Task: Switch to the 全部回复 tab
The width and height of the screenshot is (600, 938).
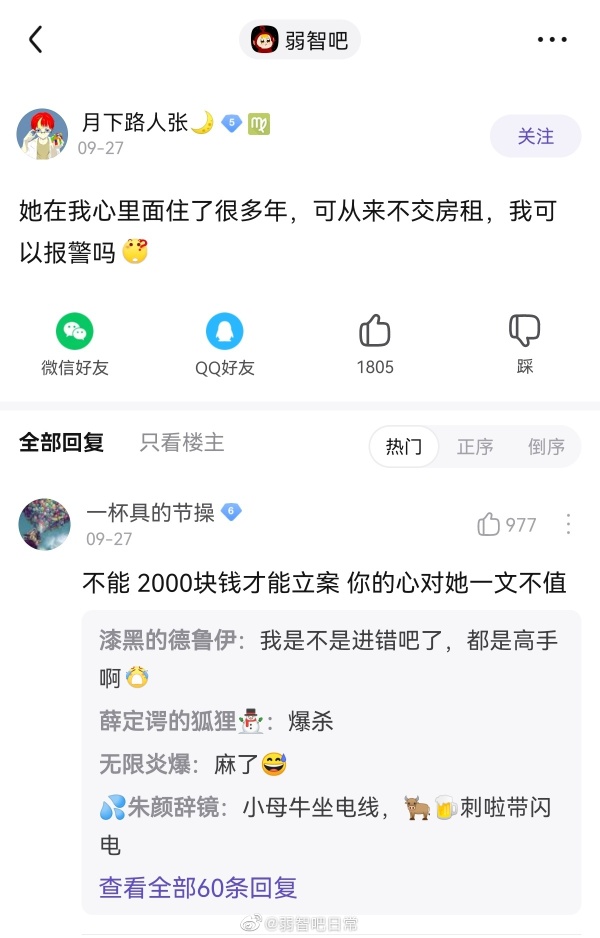Action: [62, 442]
